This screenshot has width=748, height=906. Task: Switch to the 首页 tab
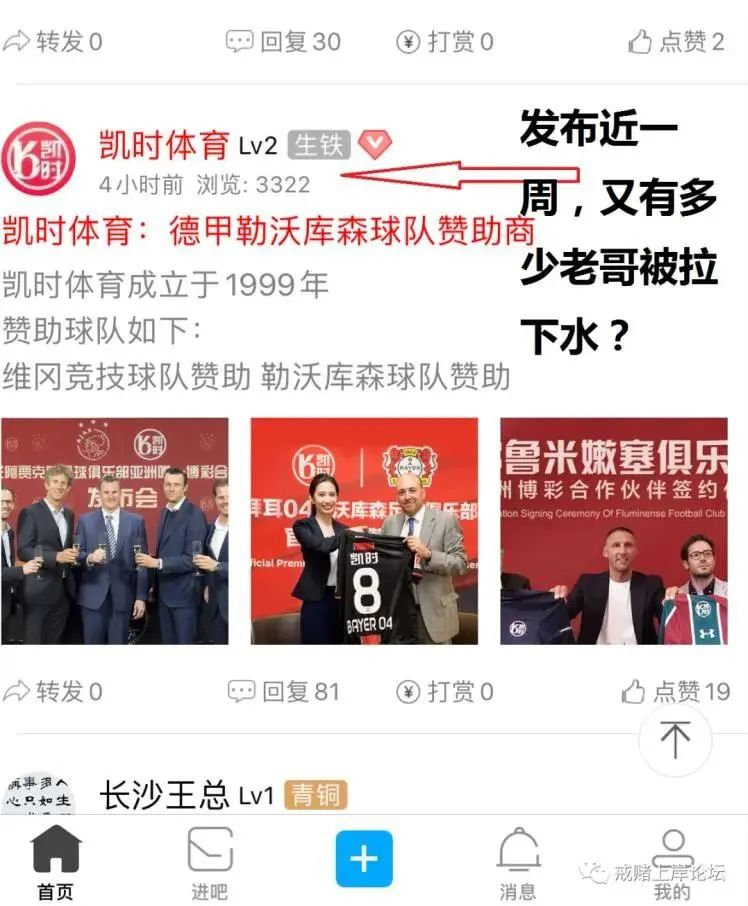click(55, 861)
